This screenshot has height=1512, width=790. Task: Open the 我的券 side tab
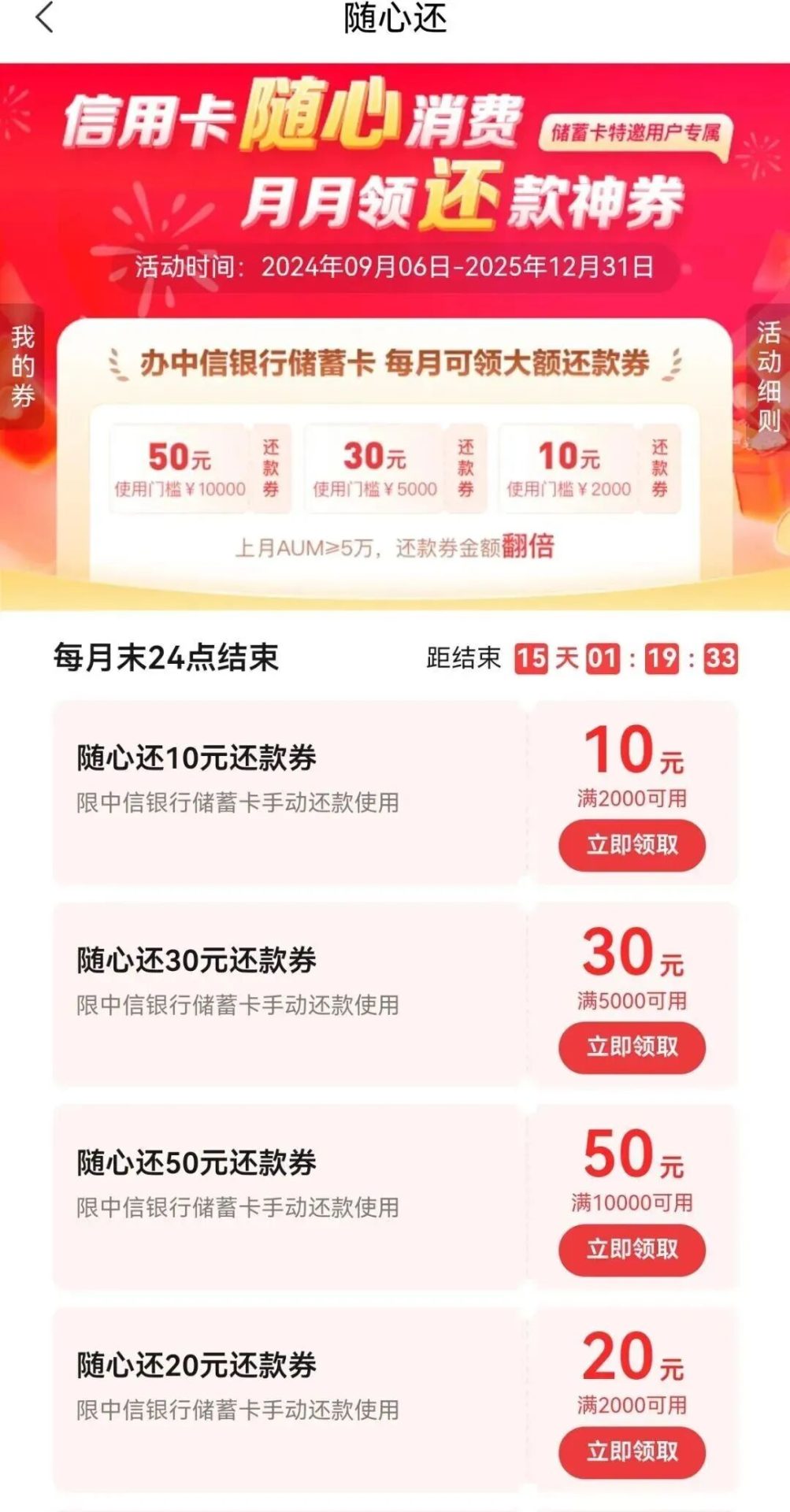click(22, 367)
